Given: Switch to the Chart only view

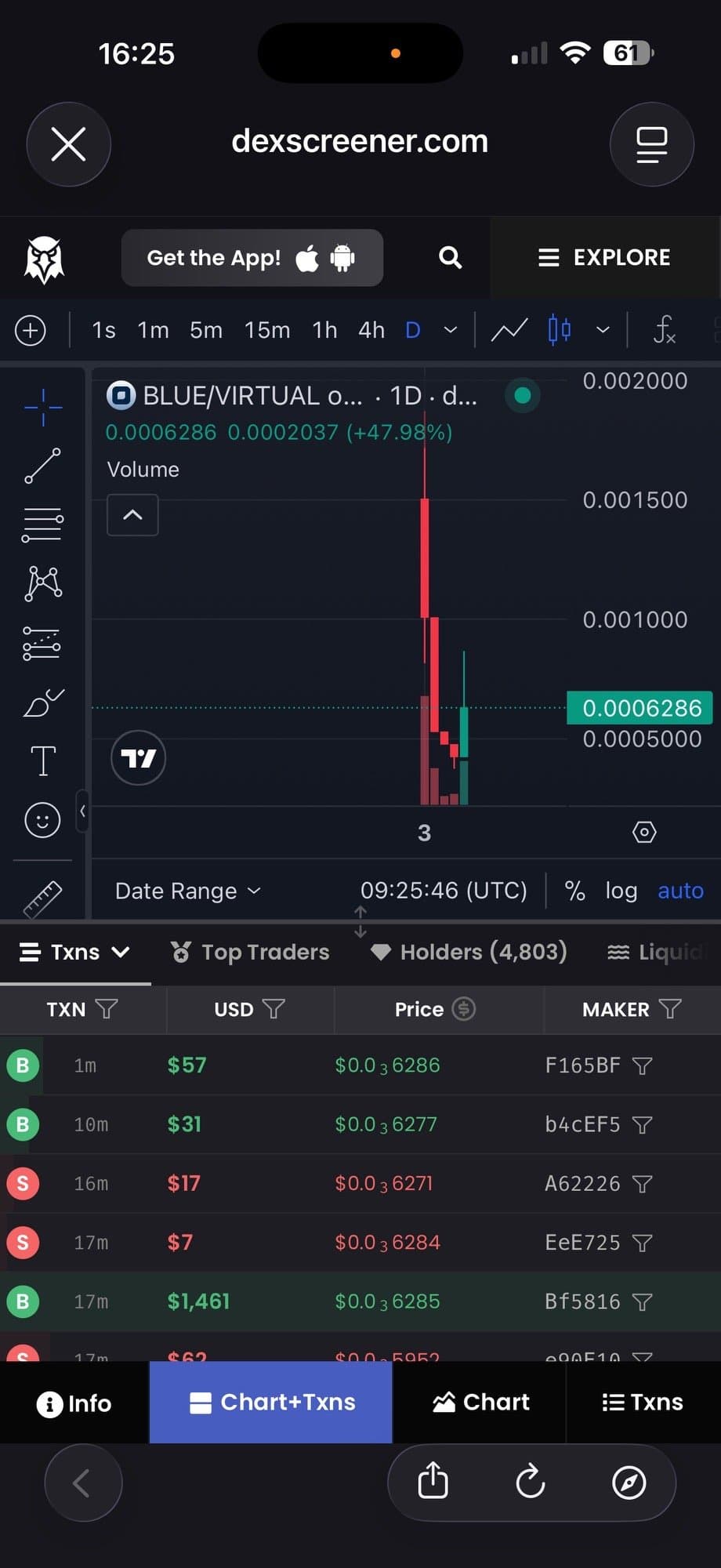Looking at the screenshot, I should (x=480, y=1402).
